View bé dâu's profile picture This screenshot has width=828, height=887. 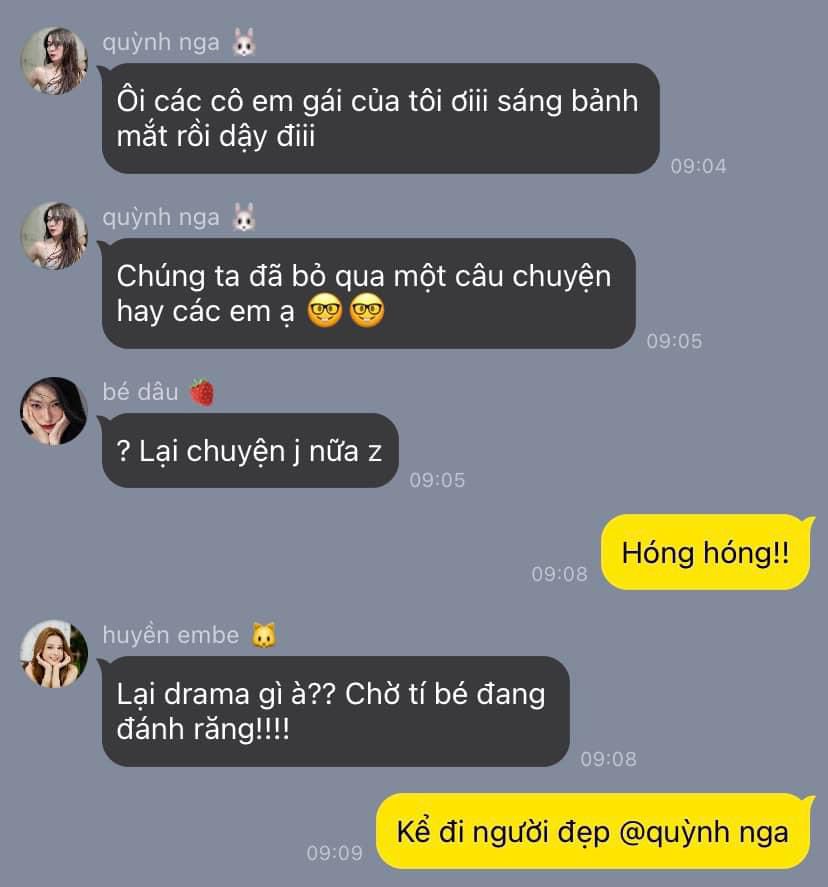pyautogui.click(x=54, y=410)
